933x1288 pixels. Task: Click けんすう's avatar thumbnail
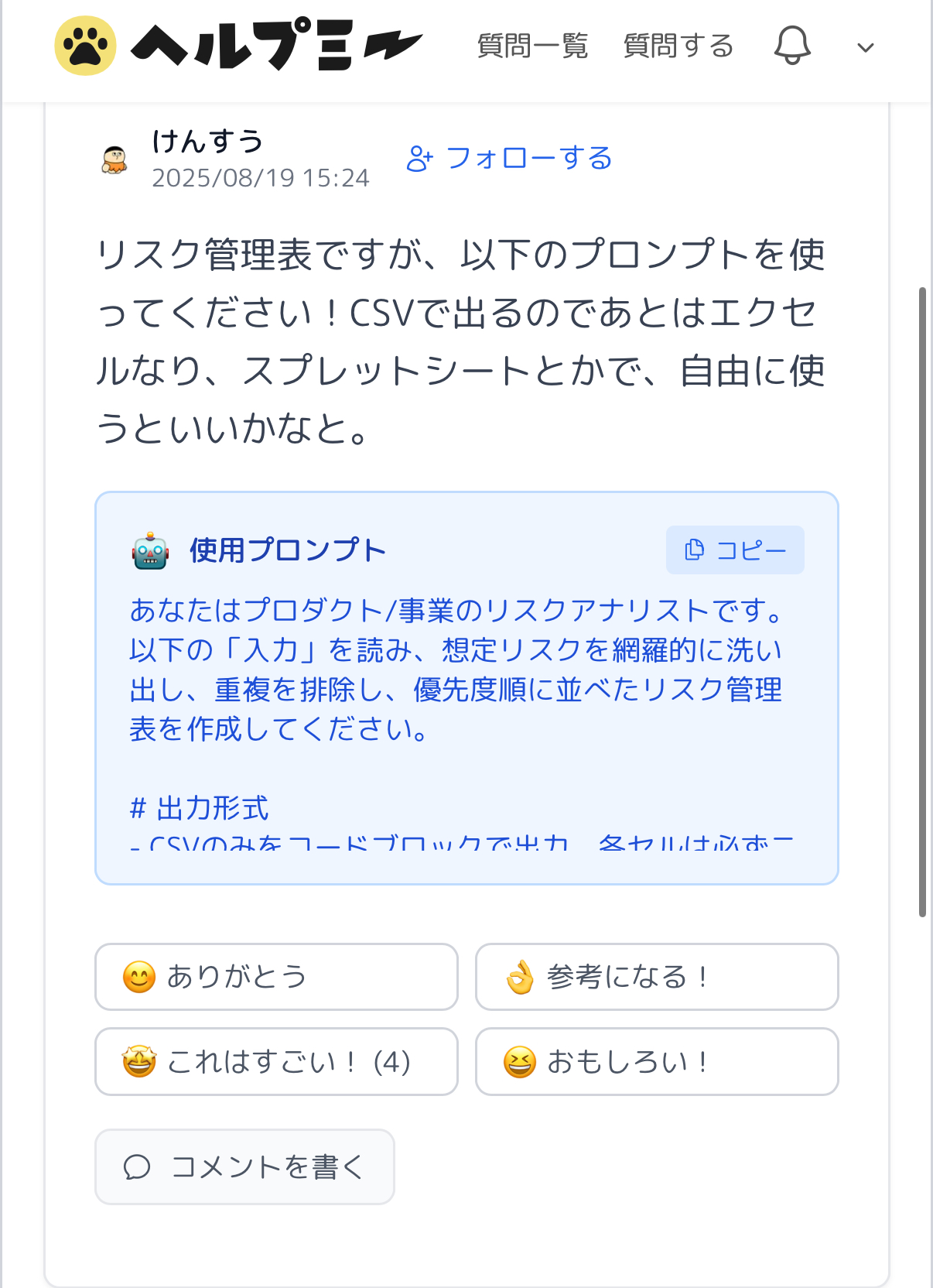click(115, 159)
